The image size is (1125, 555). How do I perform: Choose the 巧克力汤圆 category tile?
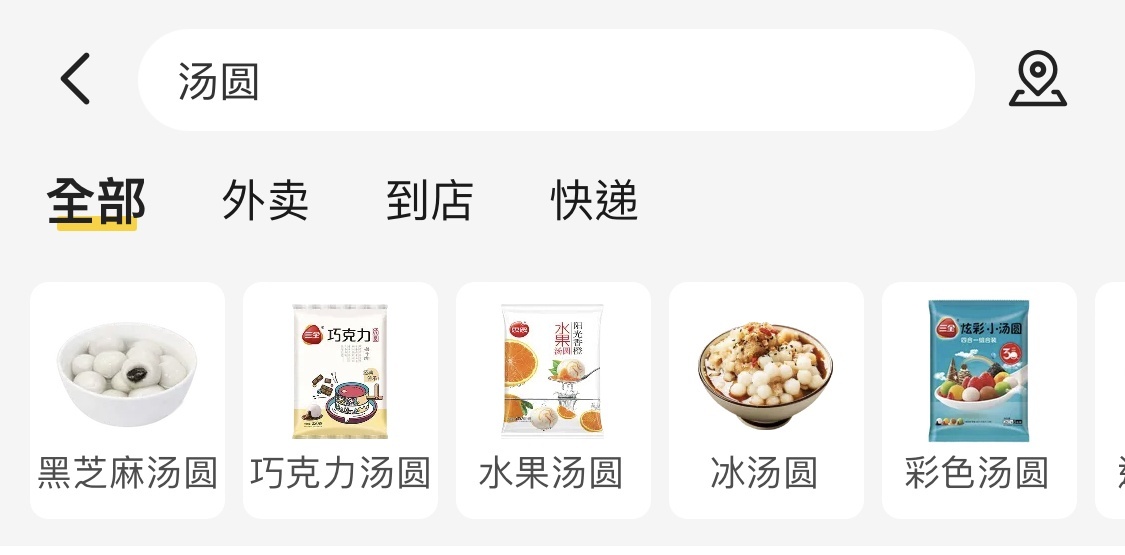pos(340,400)
